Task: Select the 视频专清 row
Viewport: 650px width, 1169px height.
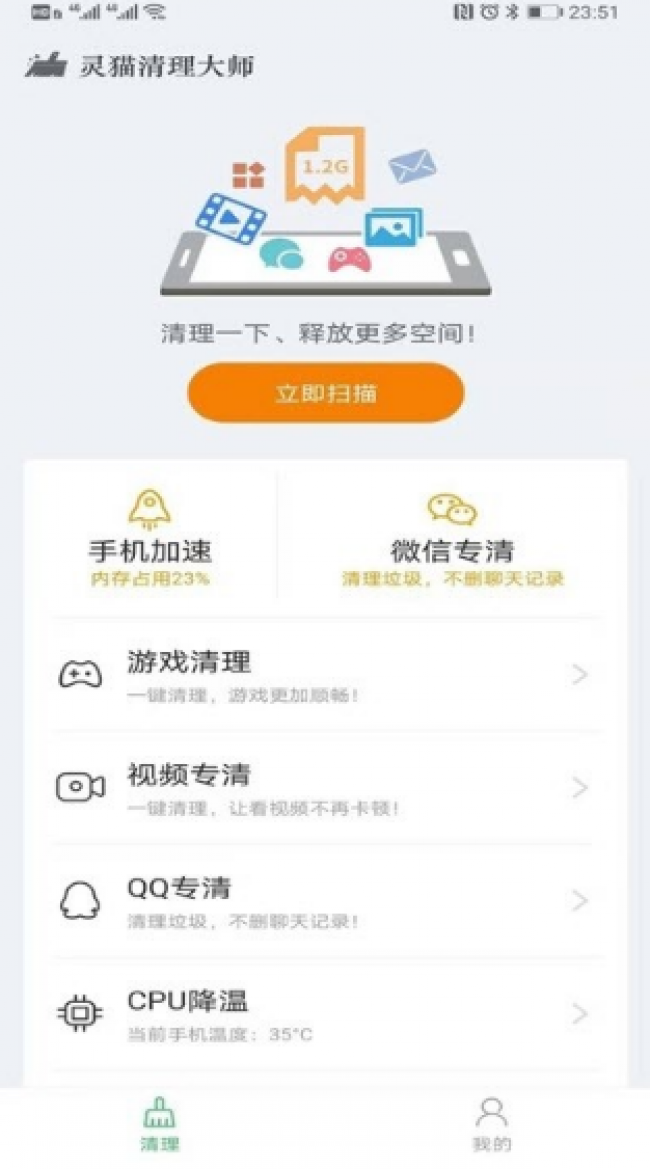Action: coord(325,788)
